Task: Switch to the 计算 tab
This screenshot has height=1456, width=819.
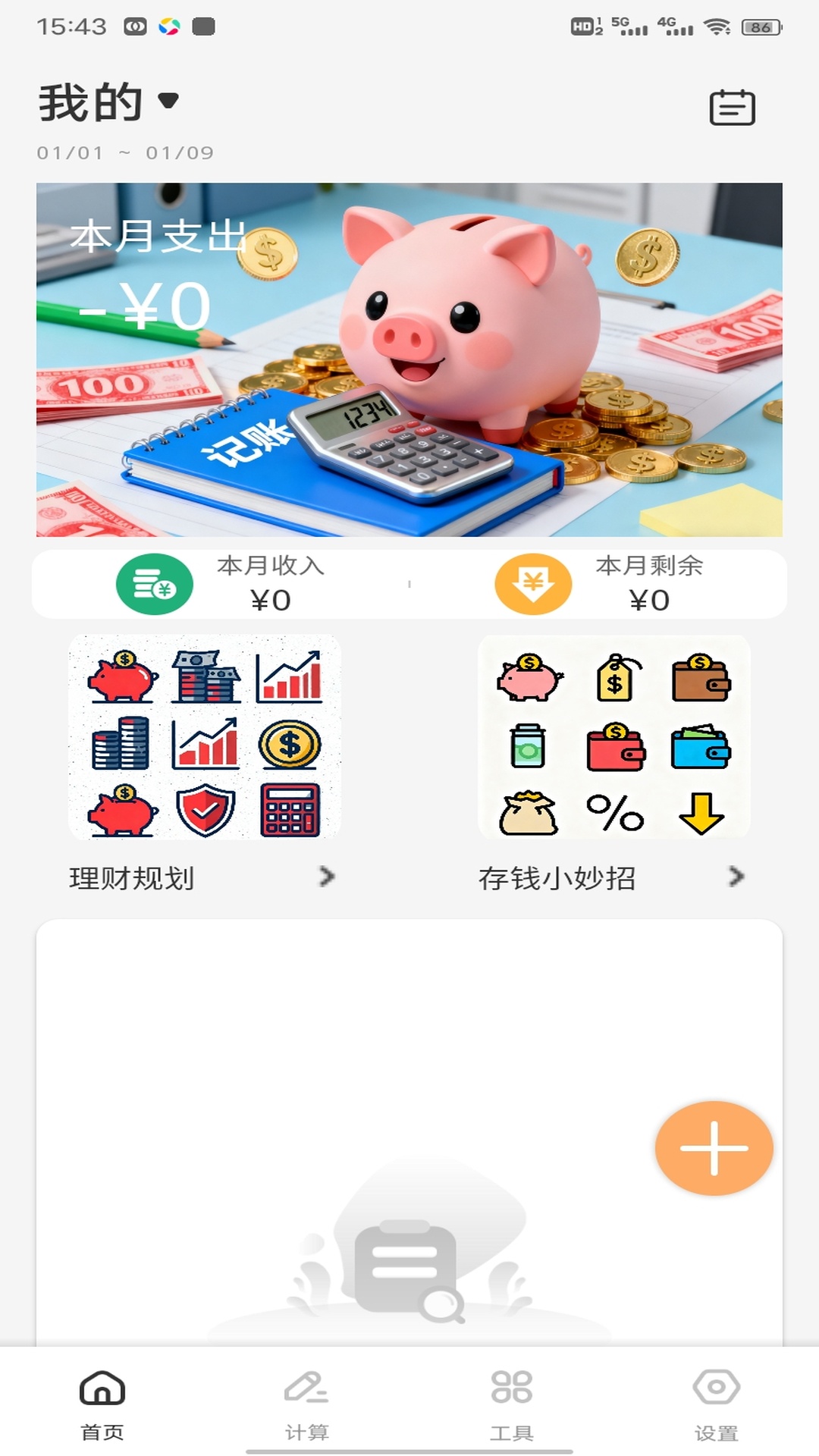Action: click(306, 1404)
